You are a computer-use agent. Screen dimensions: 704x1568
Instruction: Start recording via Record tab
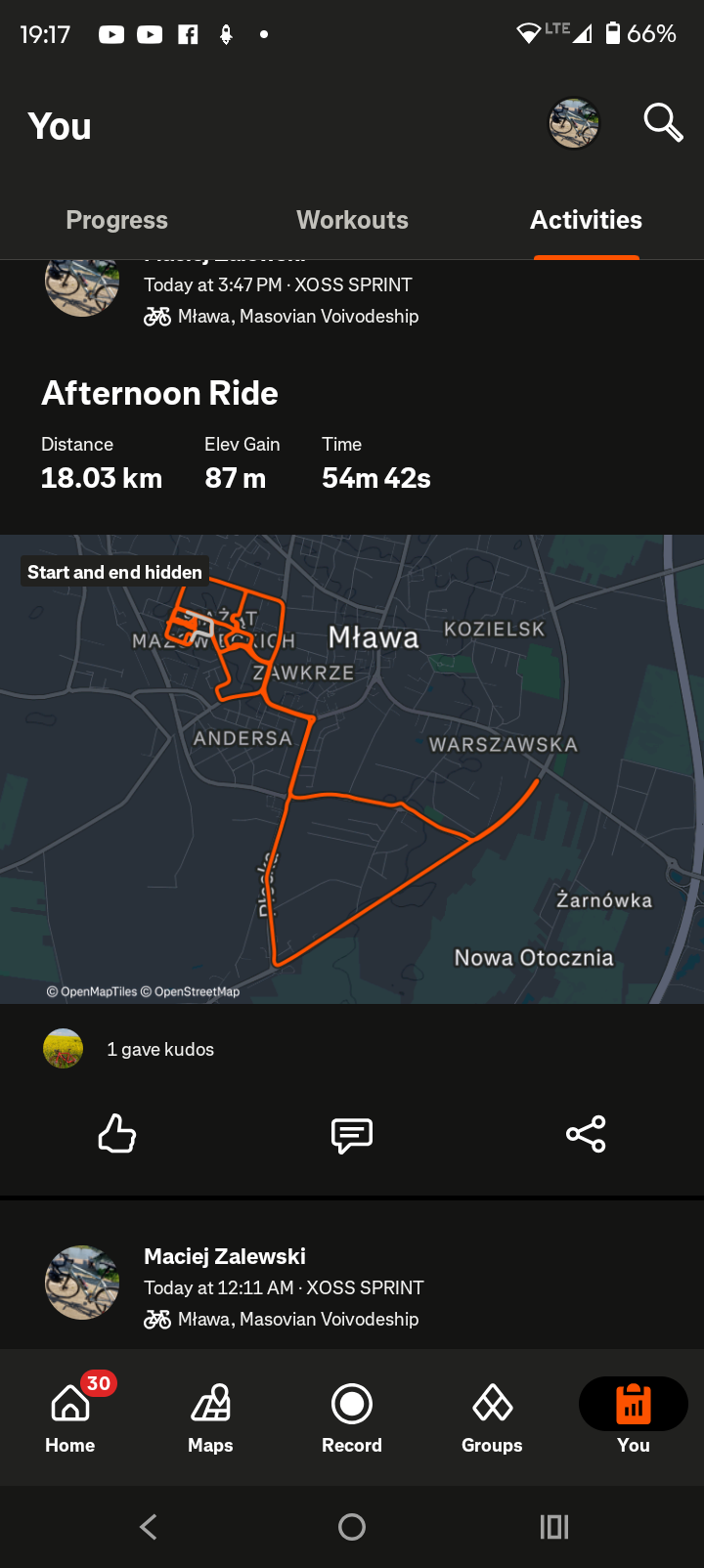[x=352, y=1417]
